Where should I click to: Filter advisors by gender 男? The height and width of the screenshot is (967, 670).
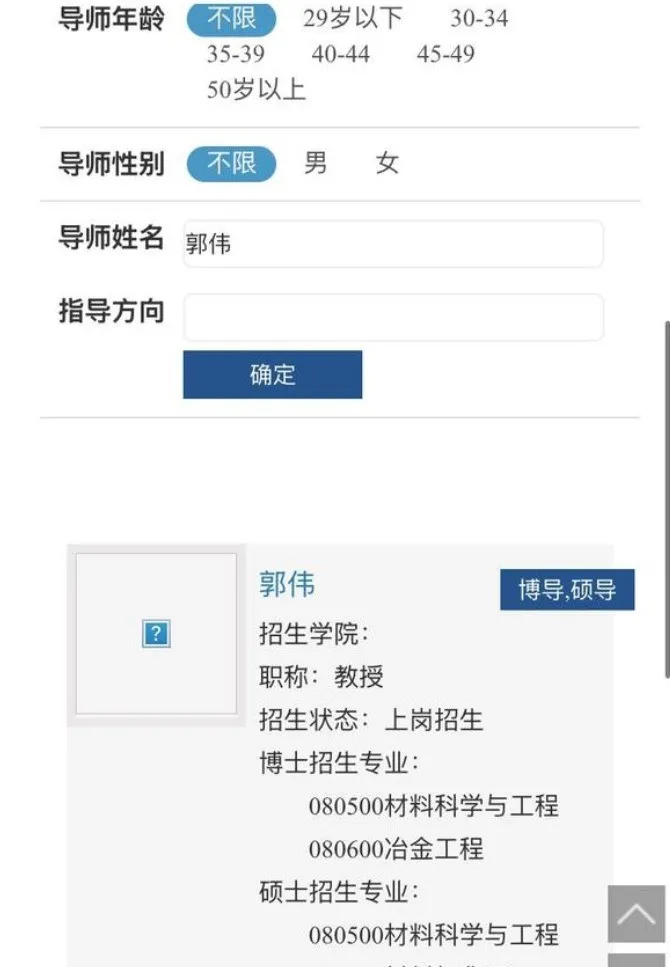(315, 163)
